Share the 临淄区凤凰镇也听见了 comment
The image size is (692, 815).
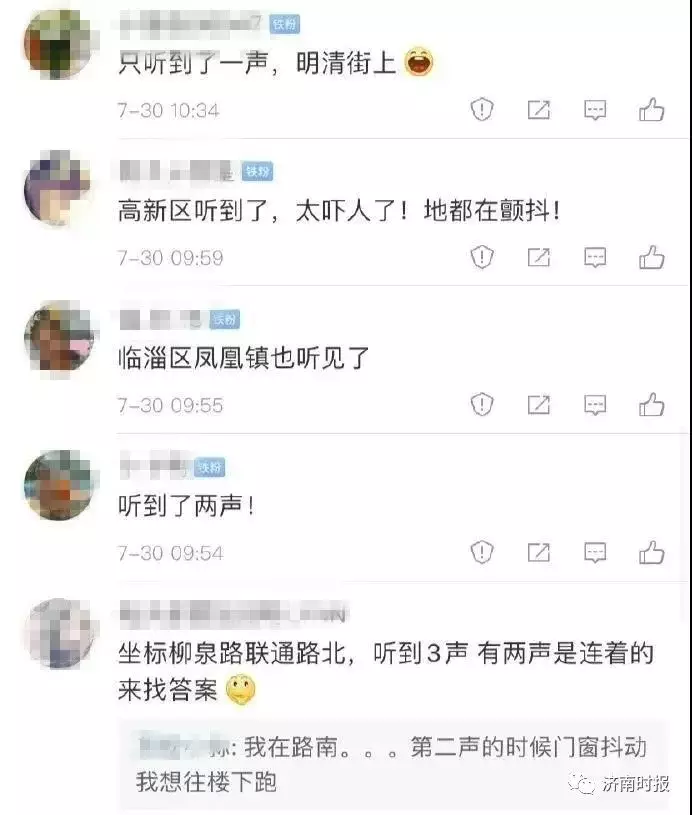[x=539, y=405]
